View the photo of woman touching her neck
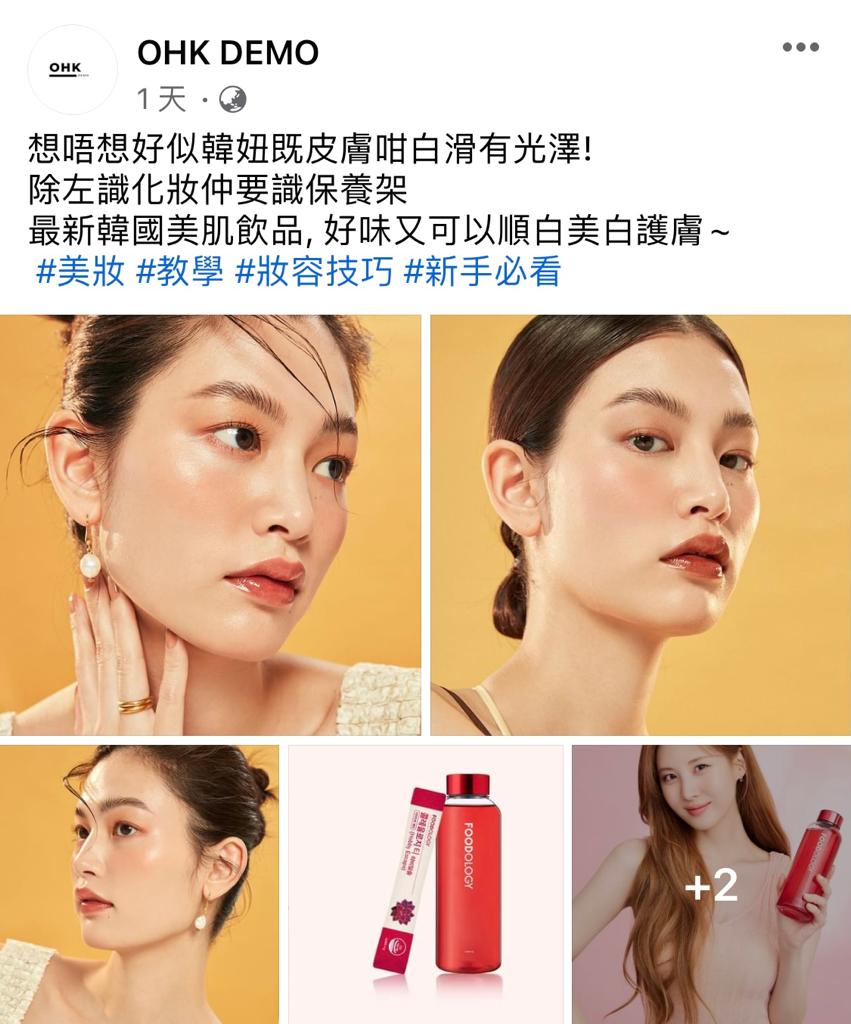Image resolution: width=851 pixels, height=1024 pixels. click(x=210, y=525)
